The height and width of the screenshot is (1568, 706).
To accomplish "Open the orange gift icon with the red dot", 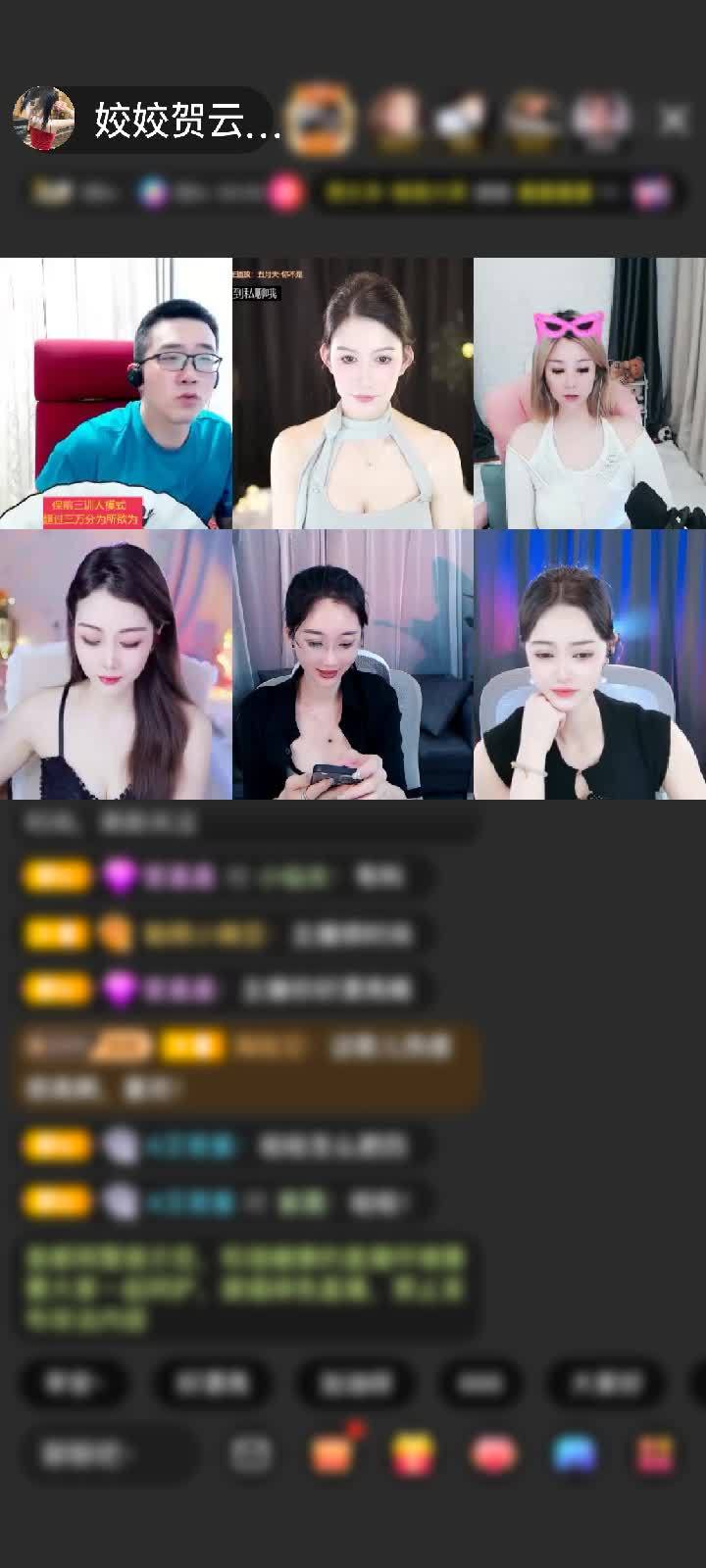I will coord(331,1454).
